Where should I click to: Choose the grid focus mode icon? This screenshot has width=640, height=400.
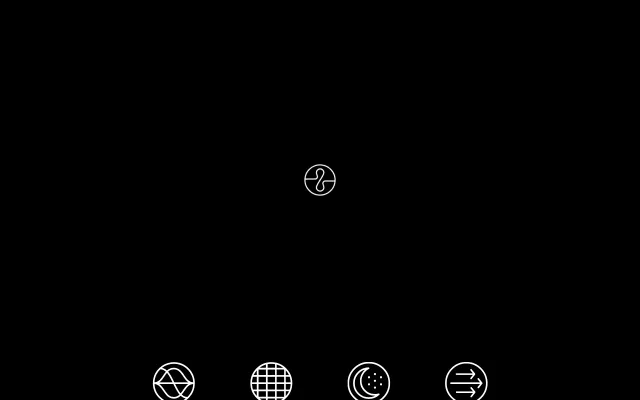click(271, 382)
